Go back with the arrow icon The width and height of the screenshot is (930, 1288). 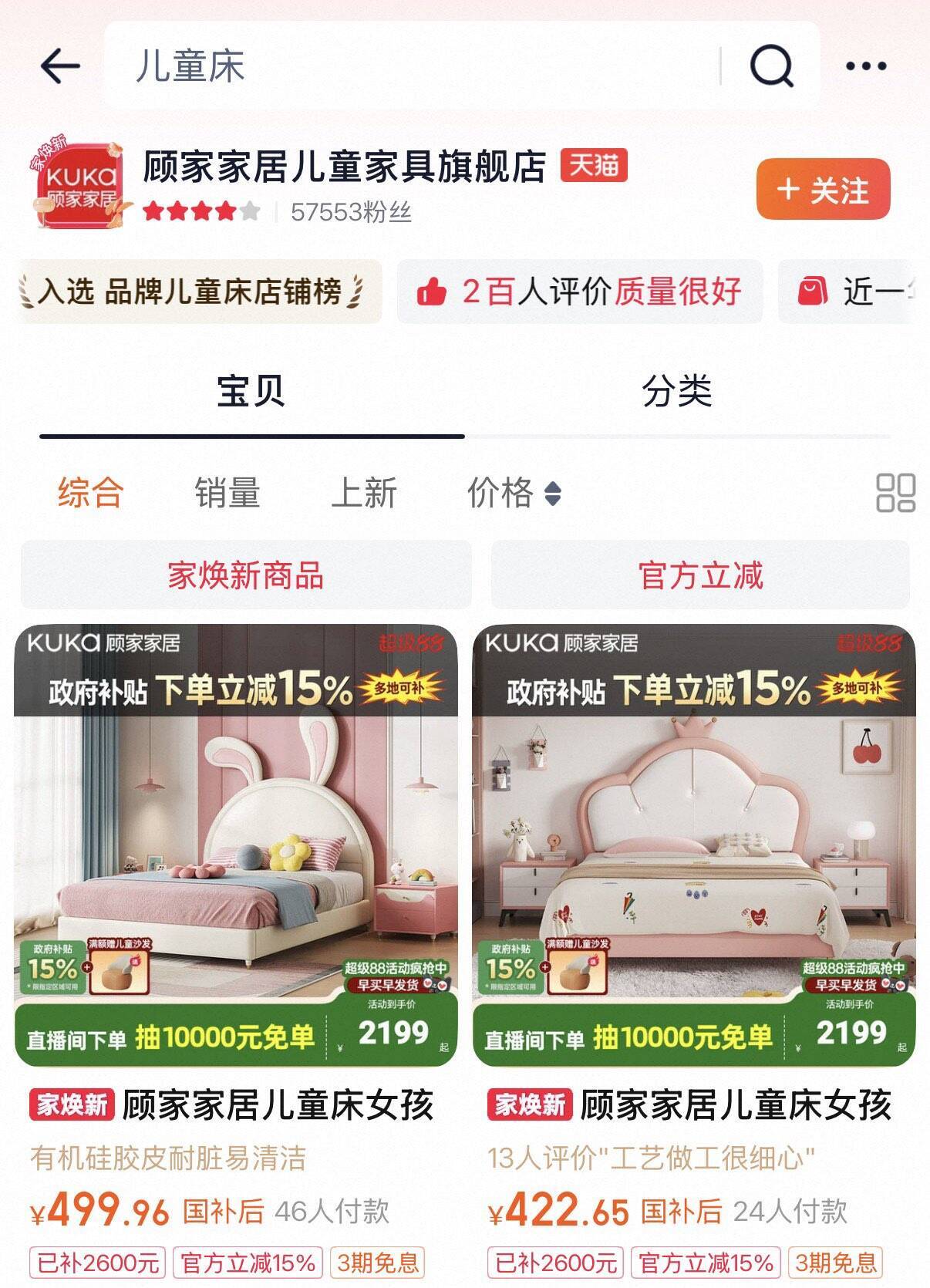coord(60,66)
